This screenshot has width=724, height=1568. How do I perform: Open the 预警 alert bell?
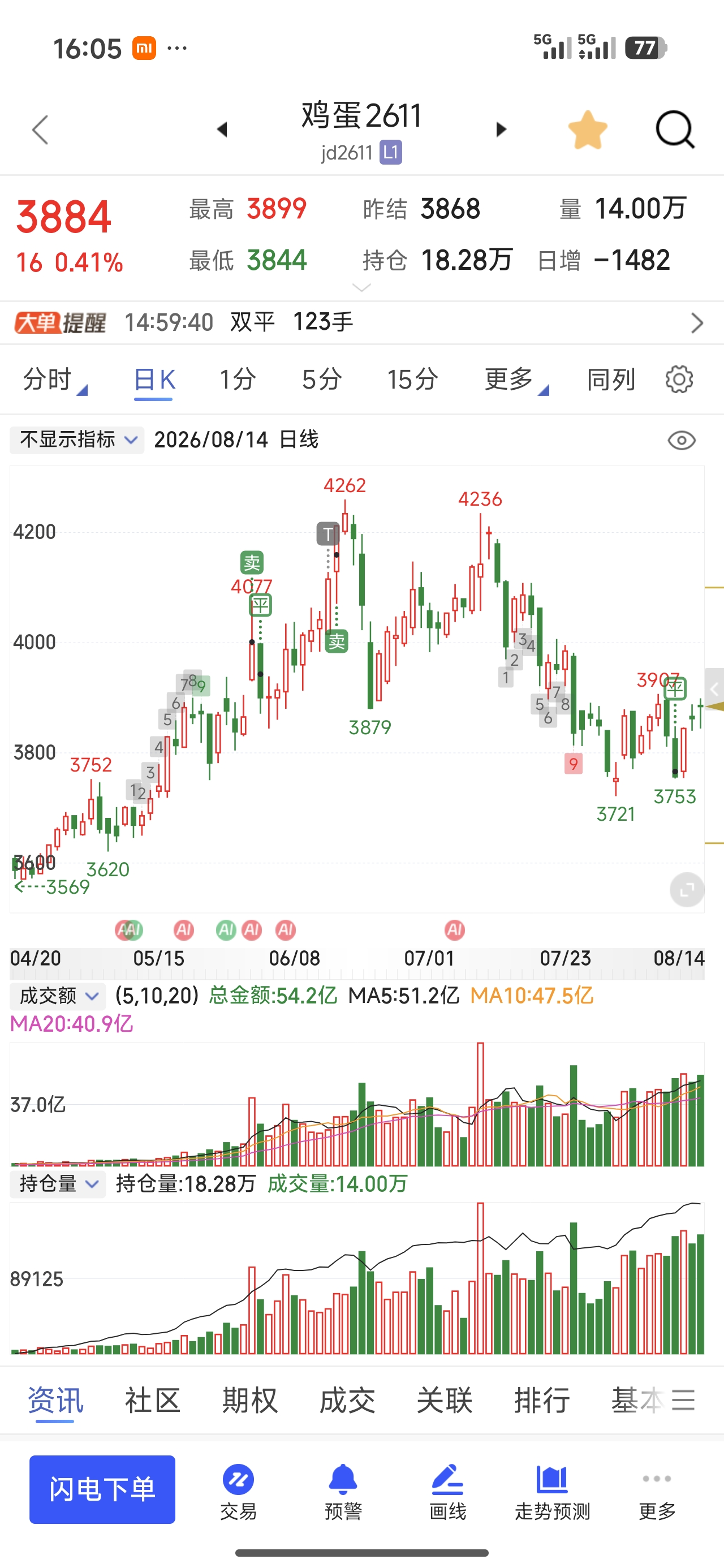pos(343,1492)
